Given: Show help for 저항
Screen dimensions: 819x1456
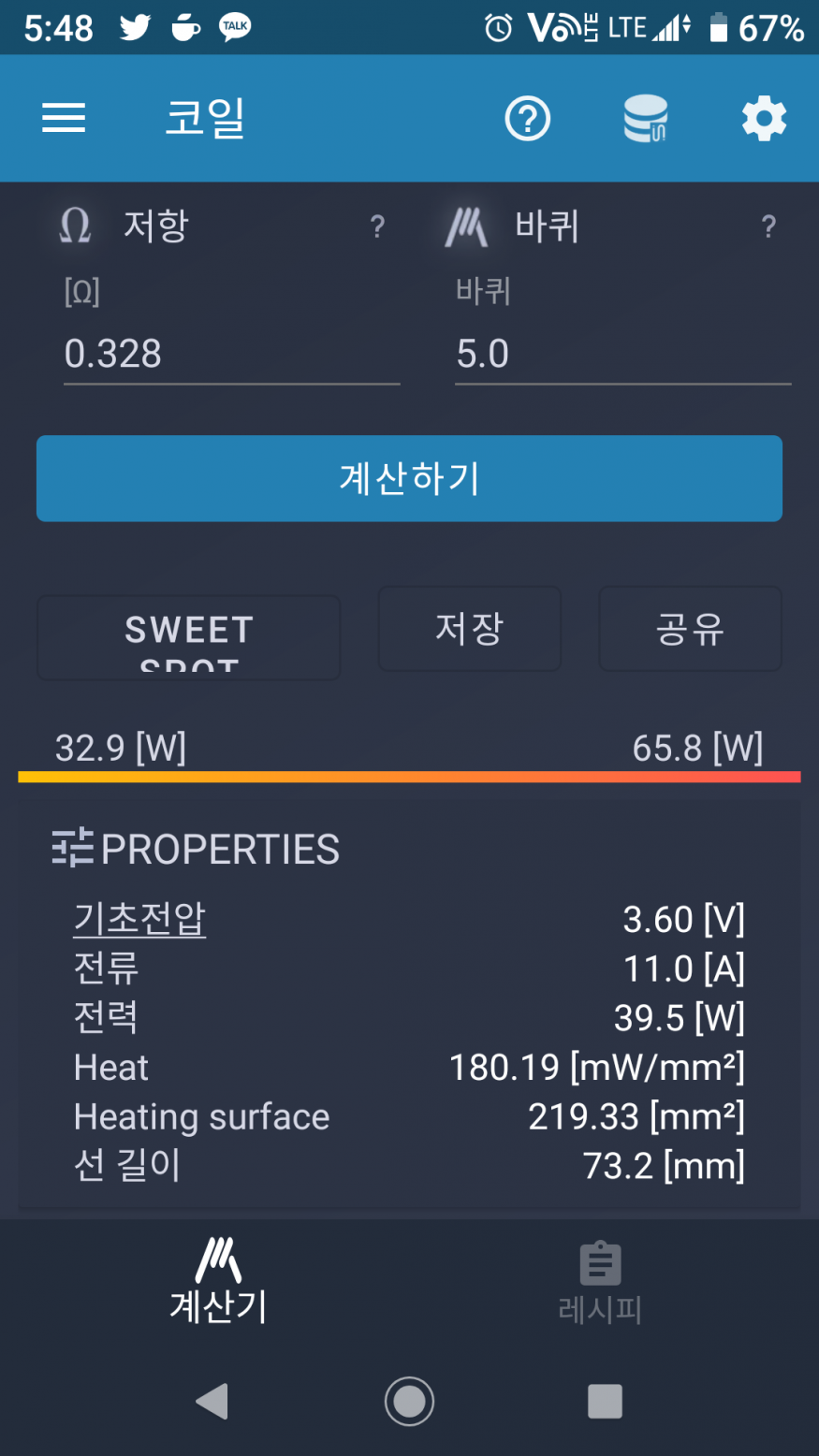Looking at the screenshot, I should 377,226.
